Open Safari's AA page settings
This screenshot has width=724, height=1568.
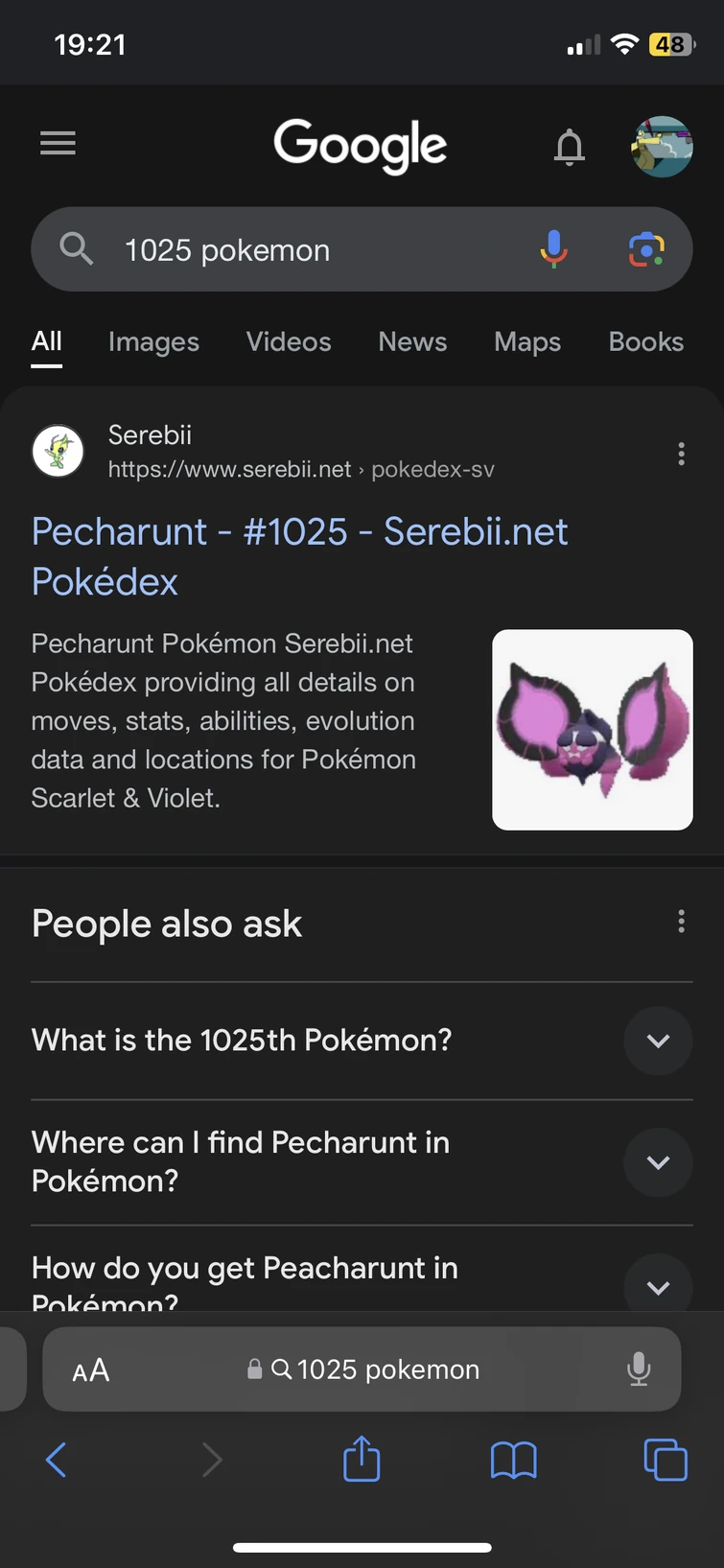(91, 1370)
